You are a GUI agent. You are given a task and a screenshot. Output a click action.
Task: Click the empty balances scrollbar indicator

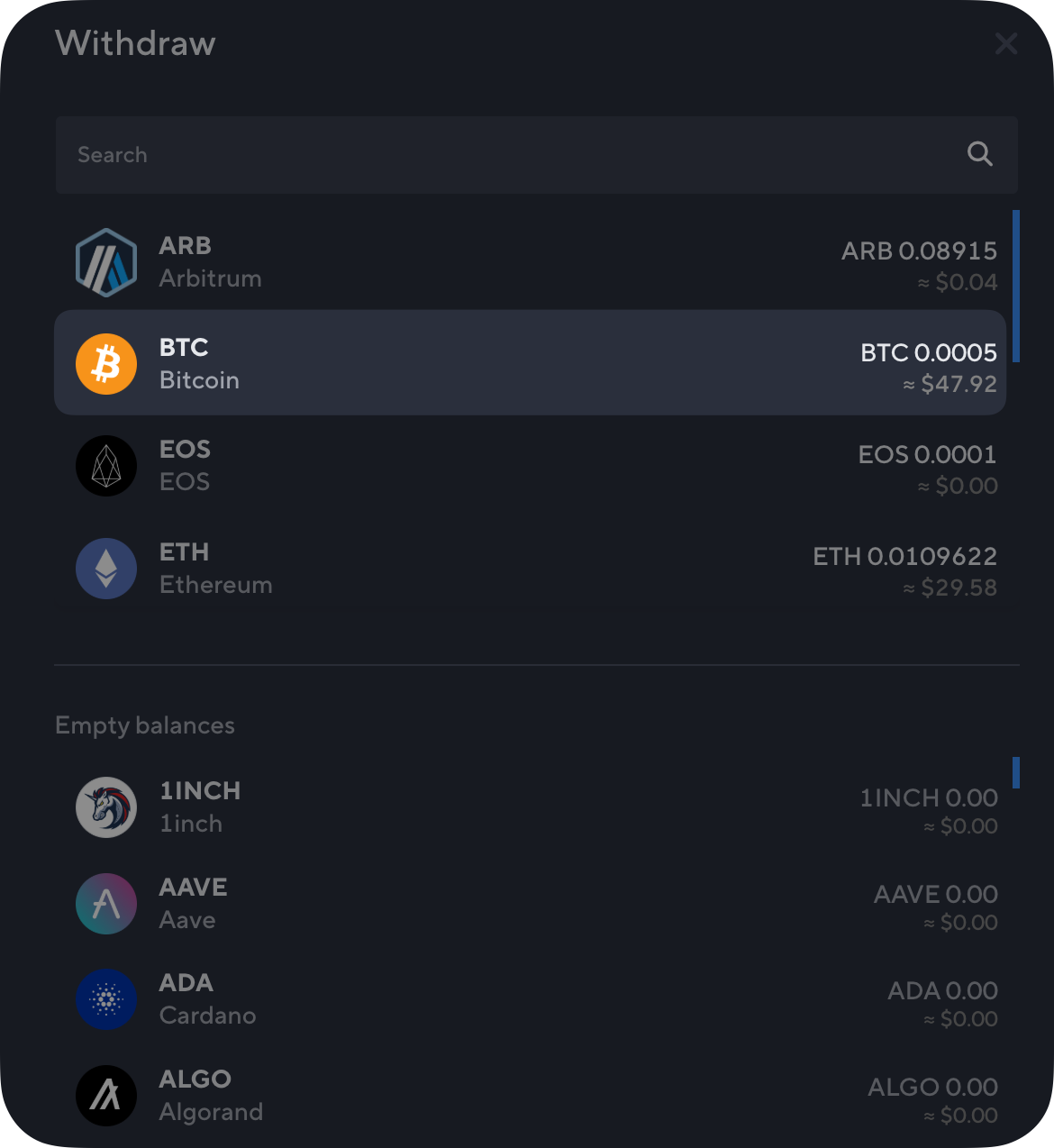1017,773
